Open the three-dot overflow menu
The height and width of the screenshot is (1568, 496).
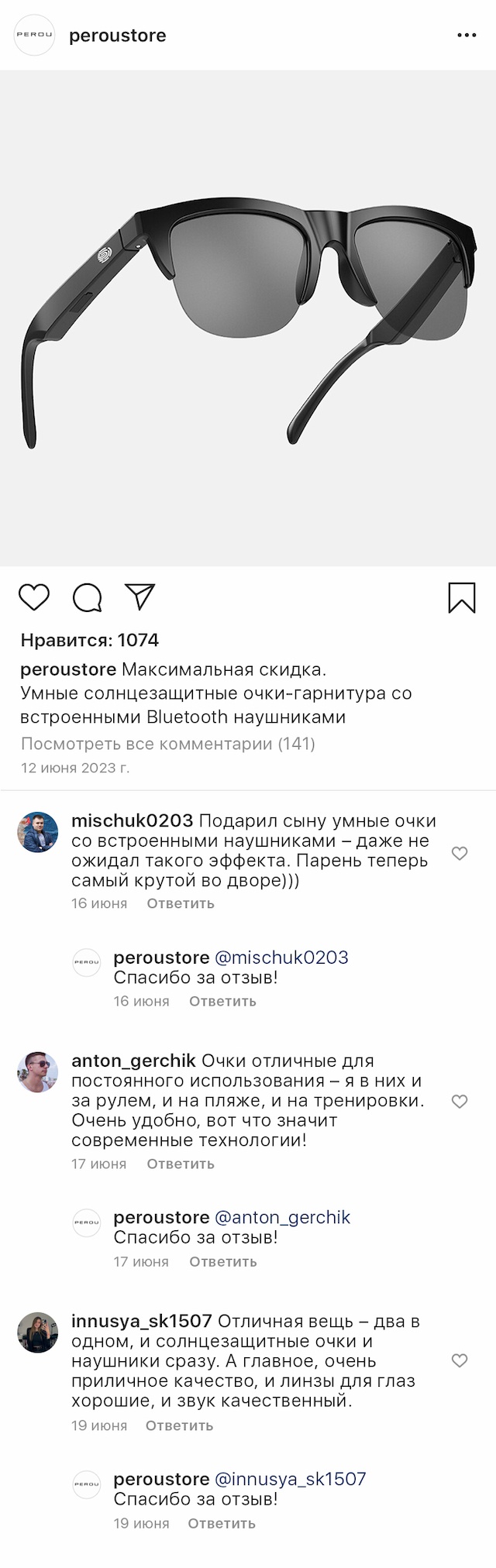point(467,36)
